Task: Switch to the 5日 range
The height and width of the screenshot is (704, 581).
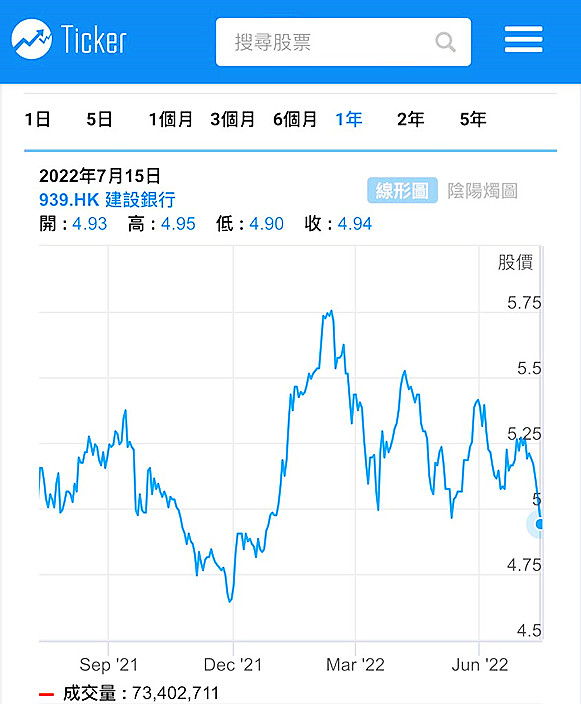Action: (x=99, y=119)
